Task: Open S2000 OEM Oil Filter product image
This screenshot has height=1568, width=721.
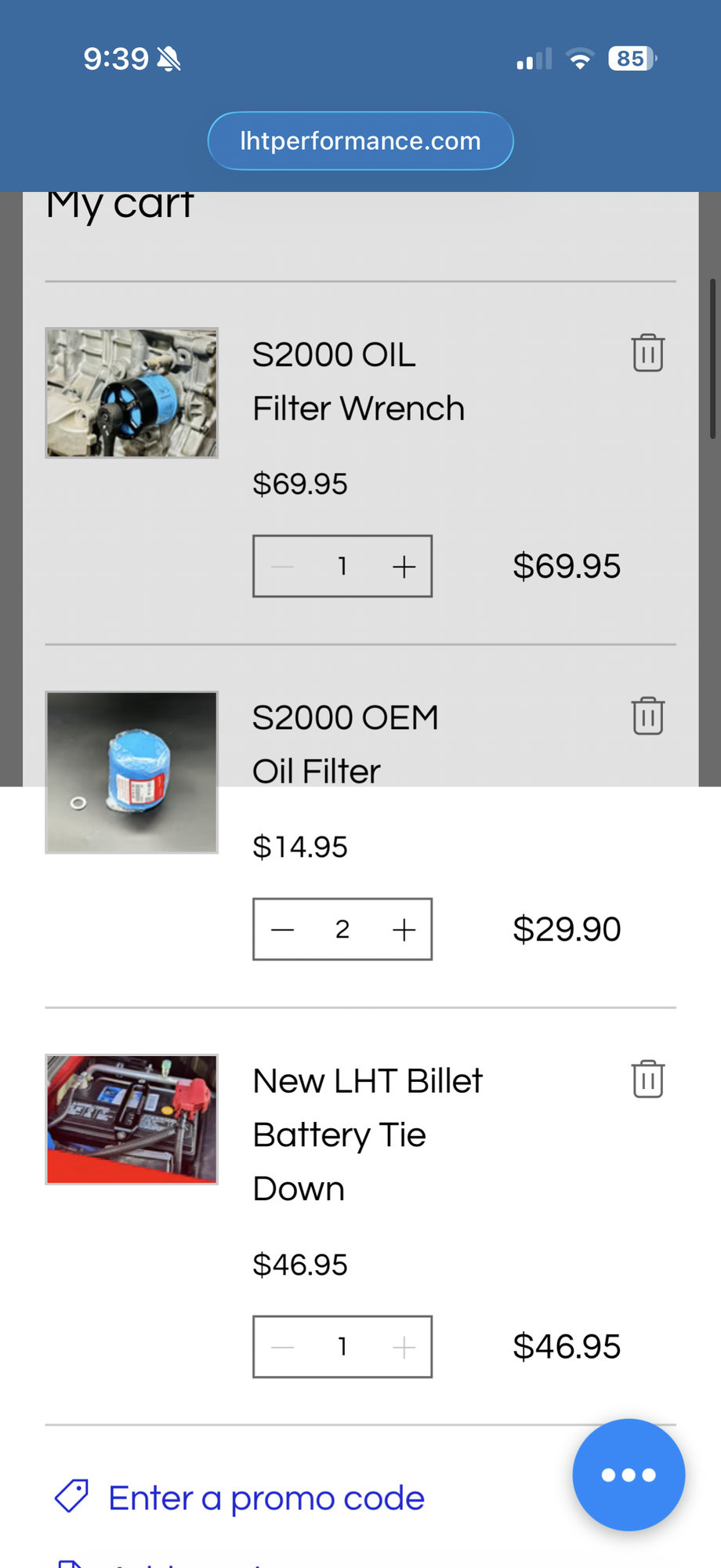Action: (132, 772)
